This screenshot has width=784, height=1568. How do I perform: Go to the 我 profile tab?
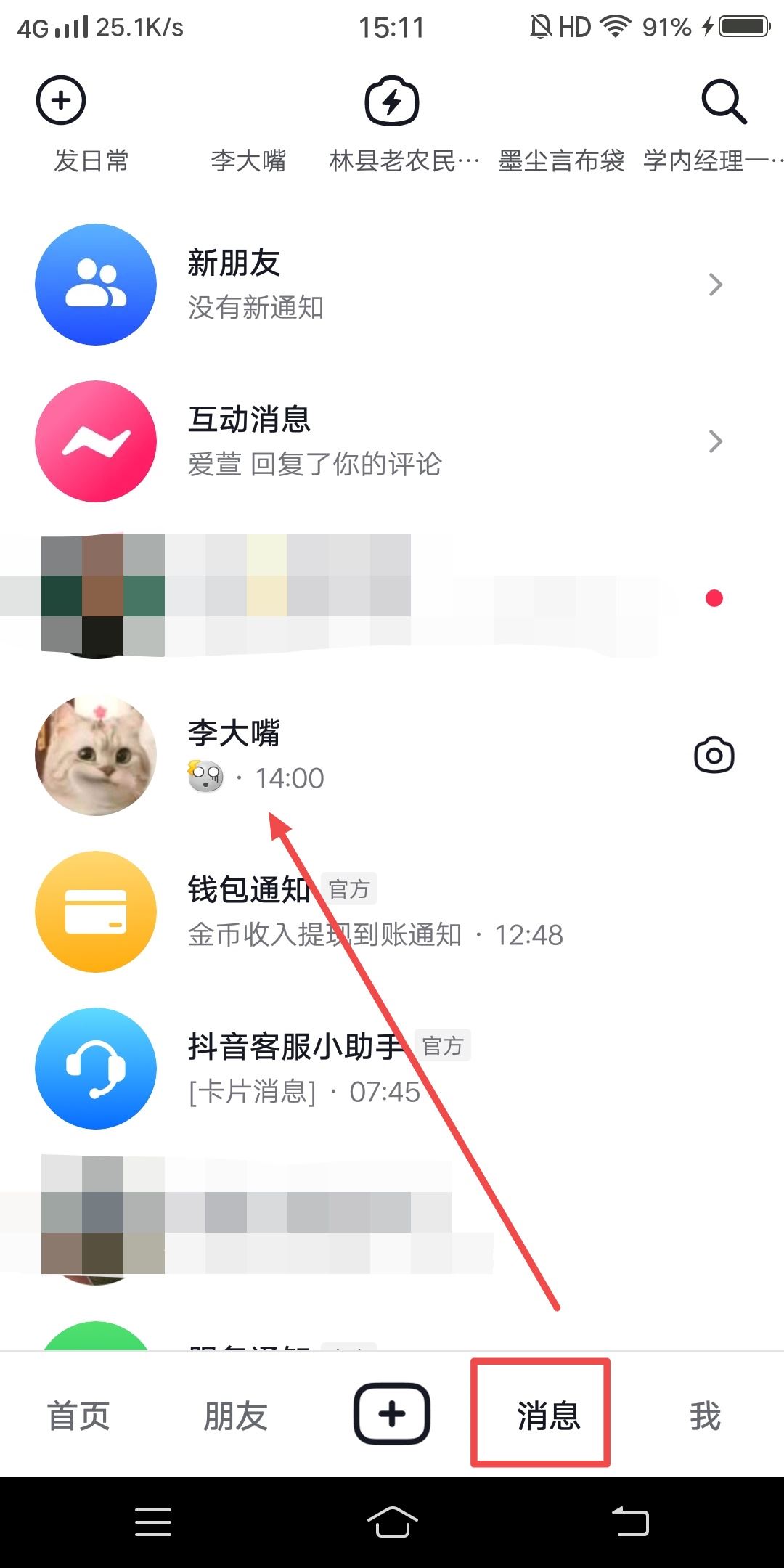[705, 1416]
